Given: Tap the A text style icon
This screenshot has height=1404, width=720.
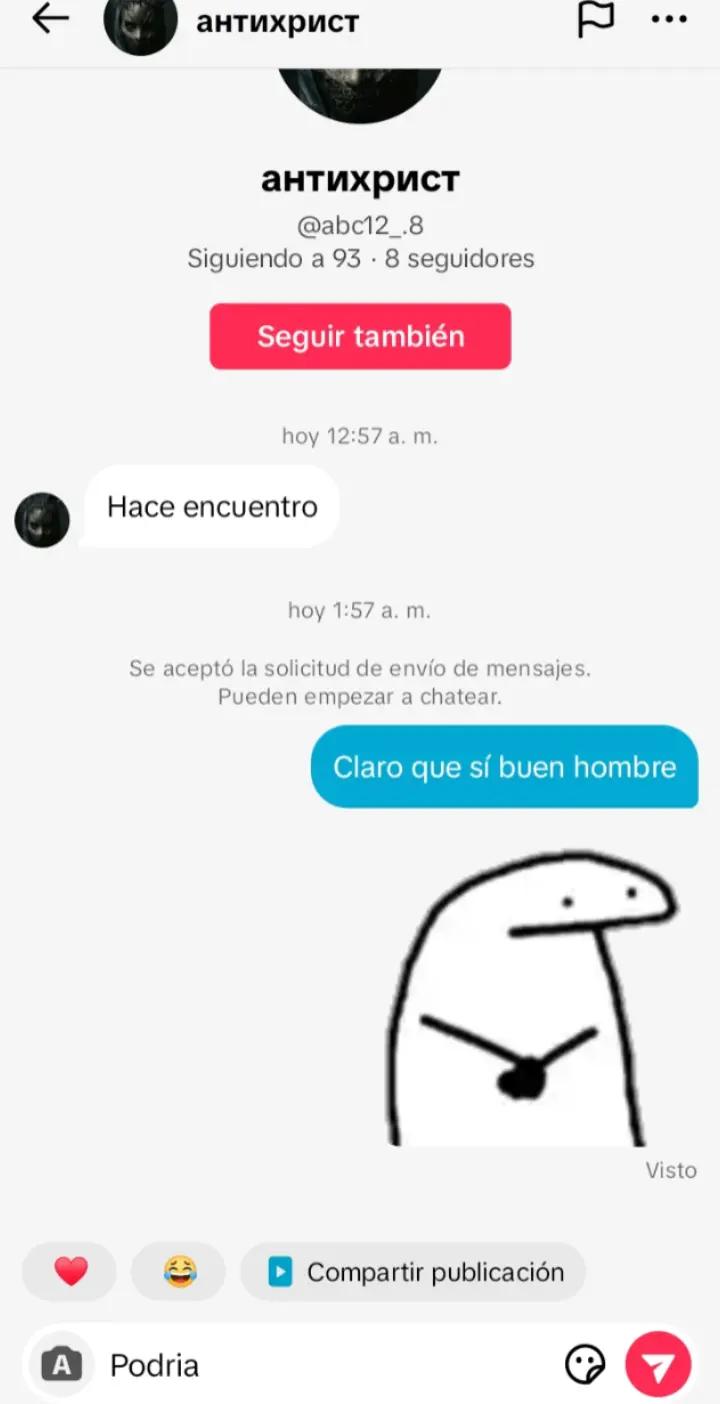Looking at the screenshot, I should pos(61,1365).
